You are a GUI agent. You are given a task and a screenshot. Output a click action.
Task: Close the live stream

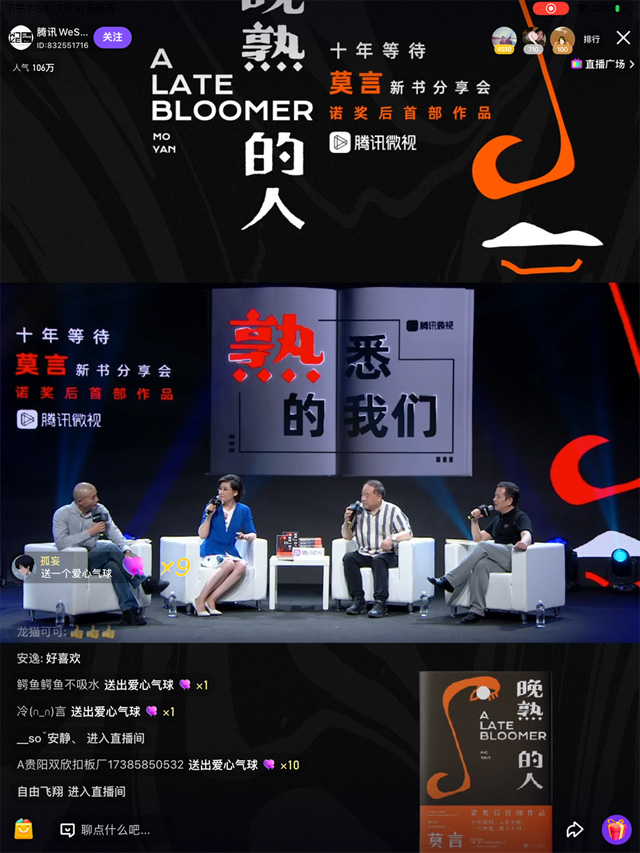[623, 39]
